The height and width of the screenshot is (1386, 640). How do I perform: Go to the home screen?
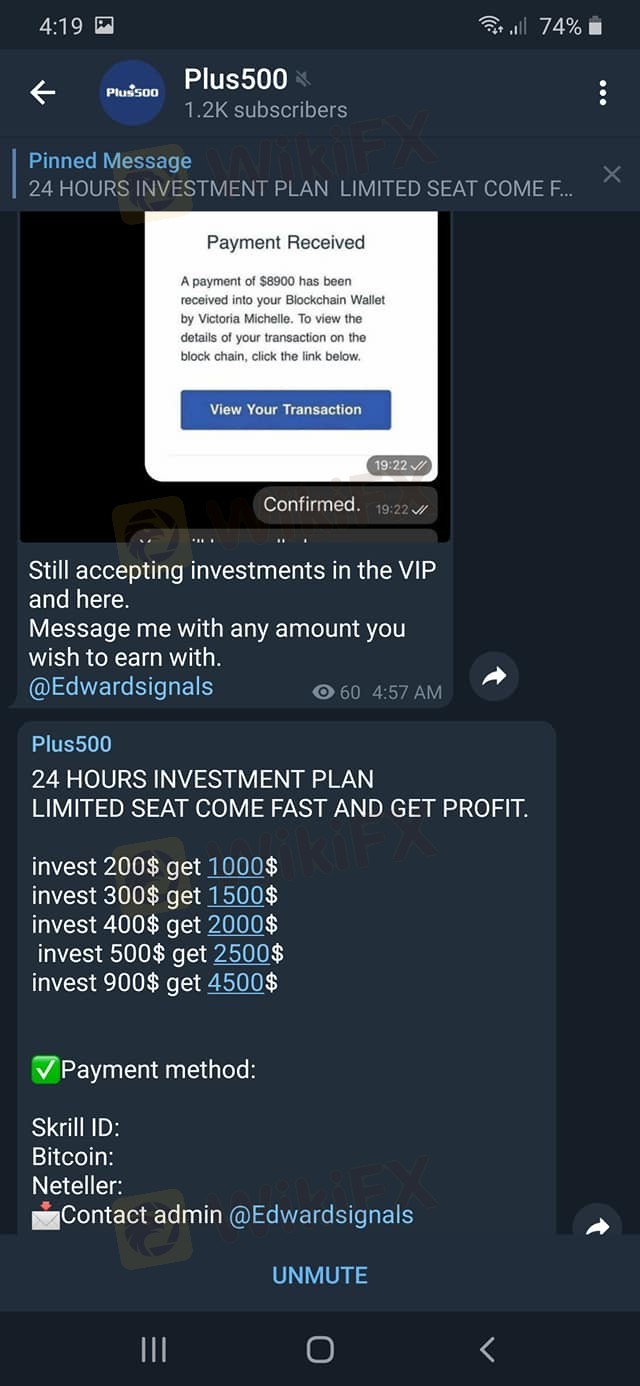tap(320, 1350)
